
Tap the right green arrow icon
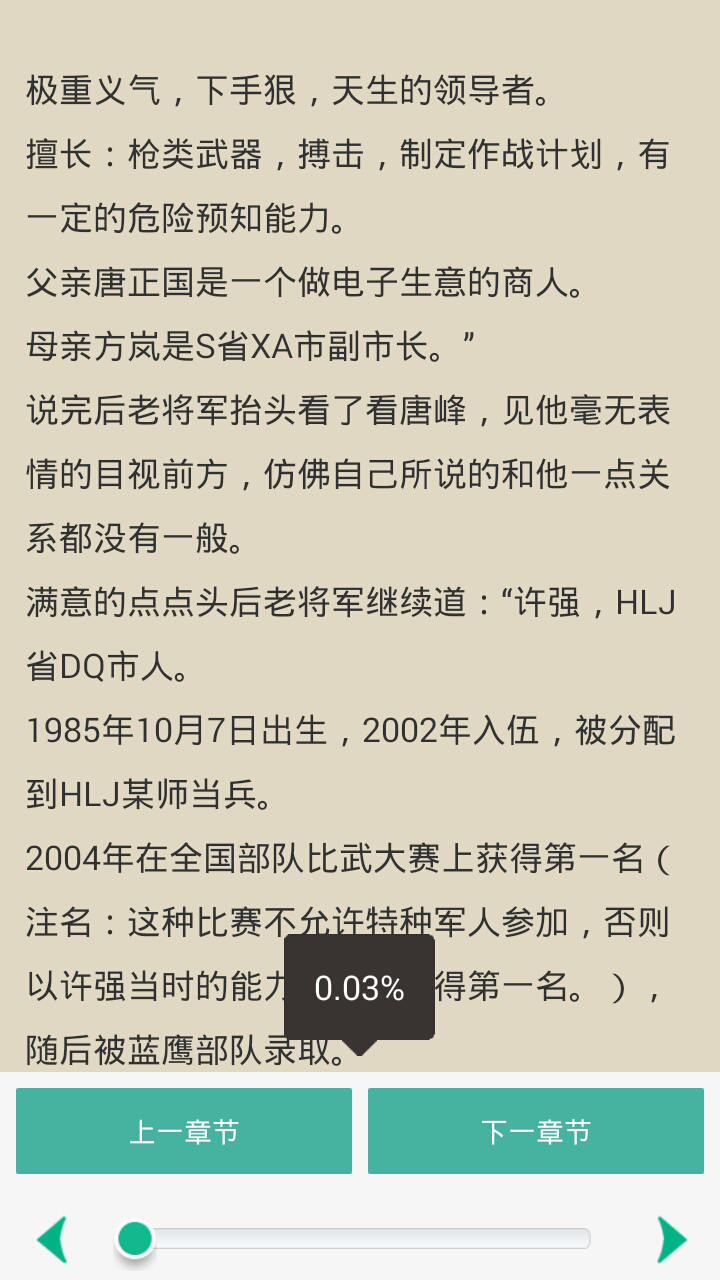(670, 1236)
